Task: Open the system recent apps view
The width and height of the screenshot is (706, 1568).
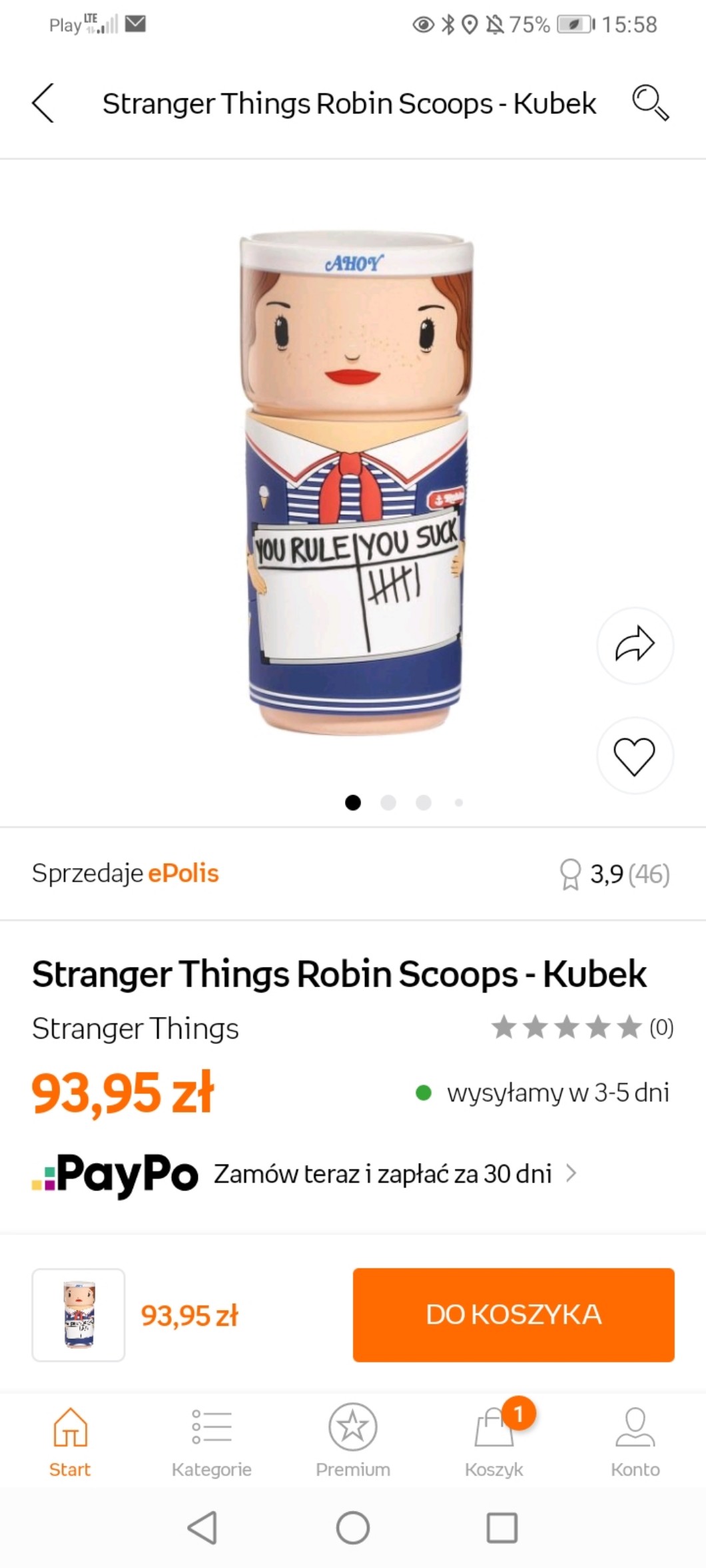Action: pos(502,1527)
